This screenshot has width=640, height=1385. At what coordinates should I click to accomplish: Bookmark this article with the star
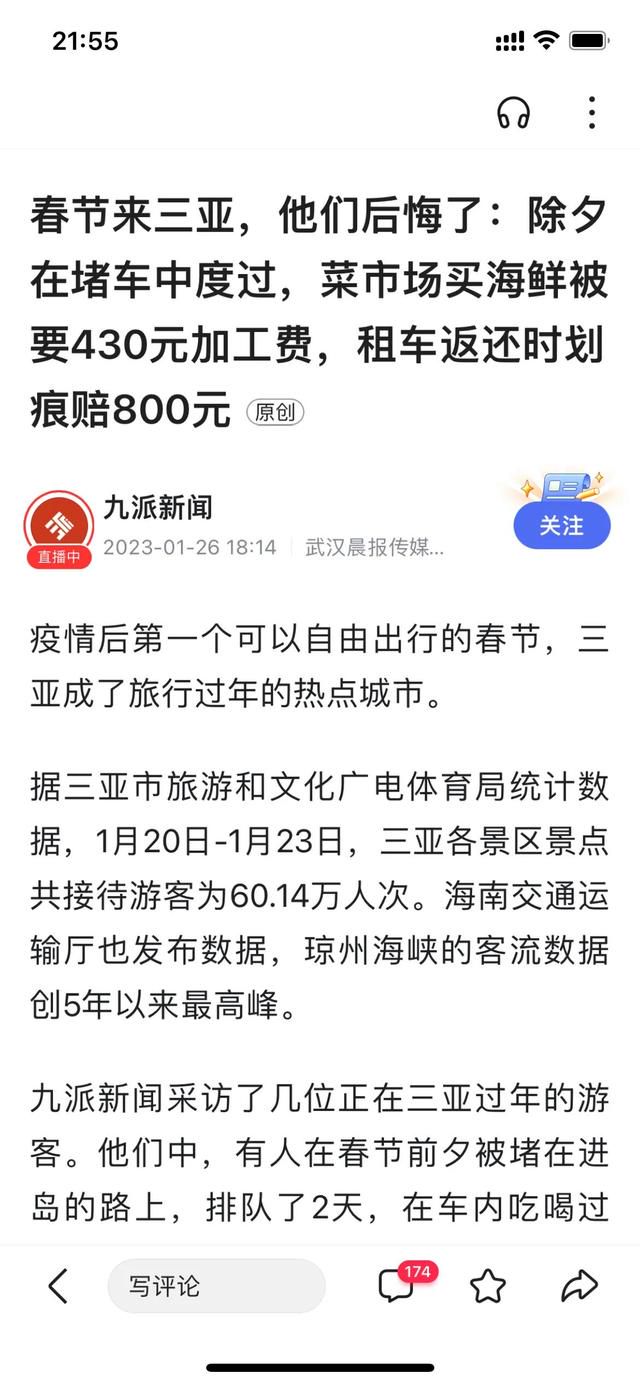tap(488, 1286)
